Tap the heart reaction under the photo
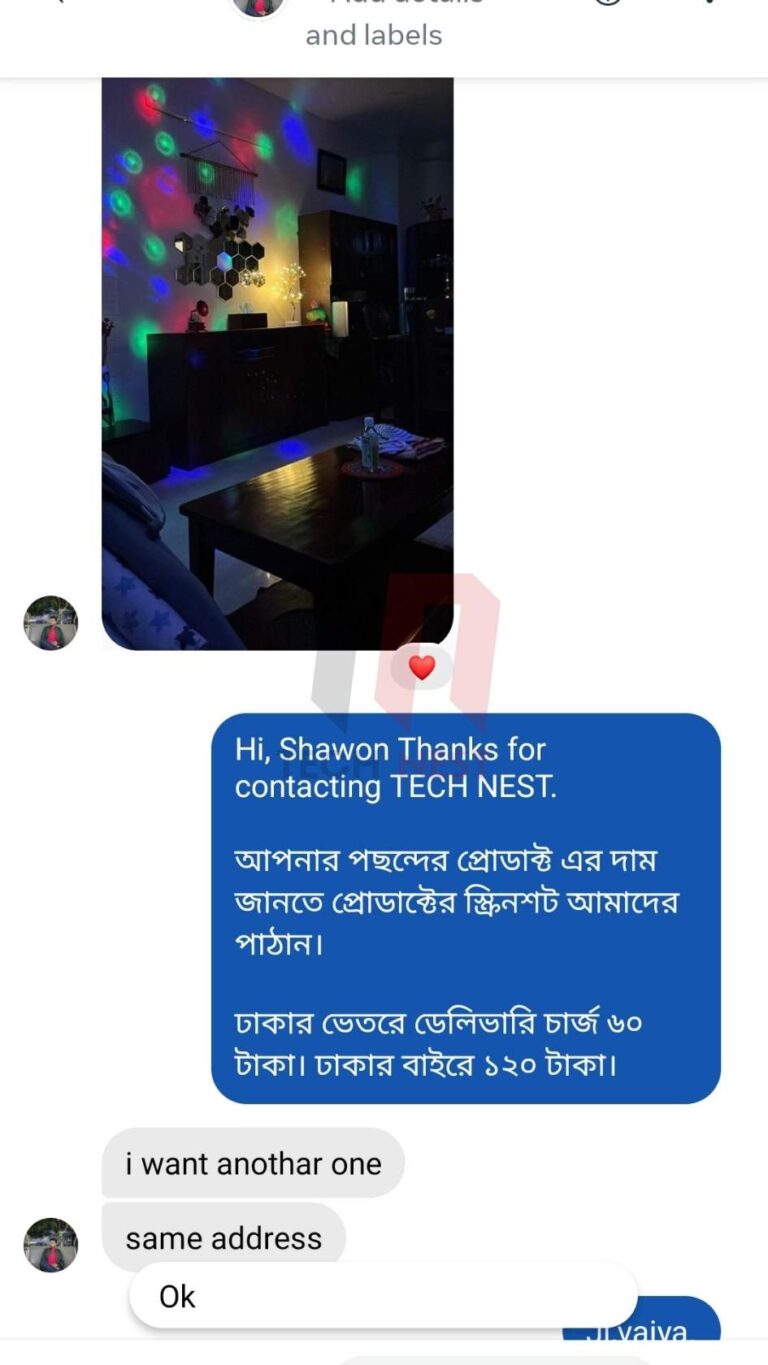 click(x=422, y=667)
